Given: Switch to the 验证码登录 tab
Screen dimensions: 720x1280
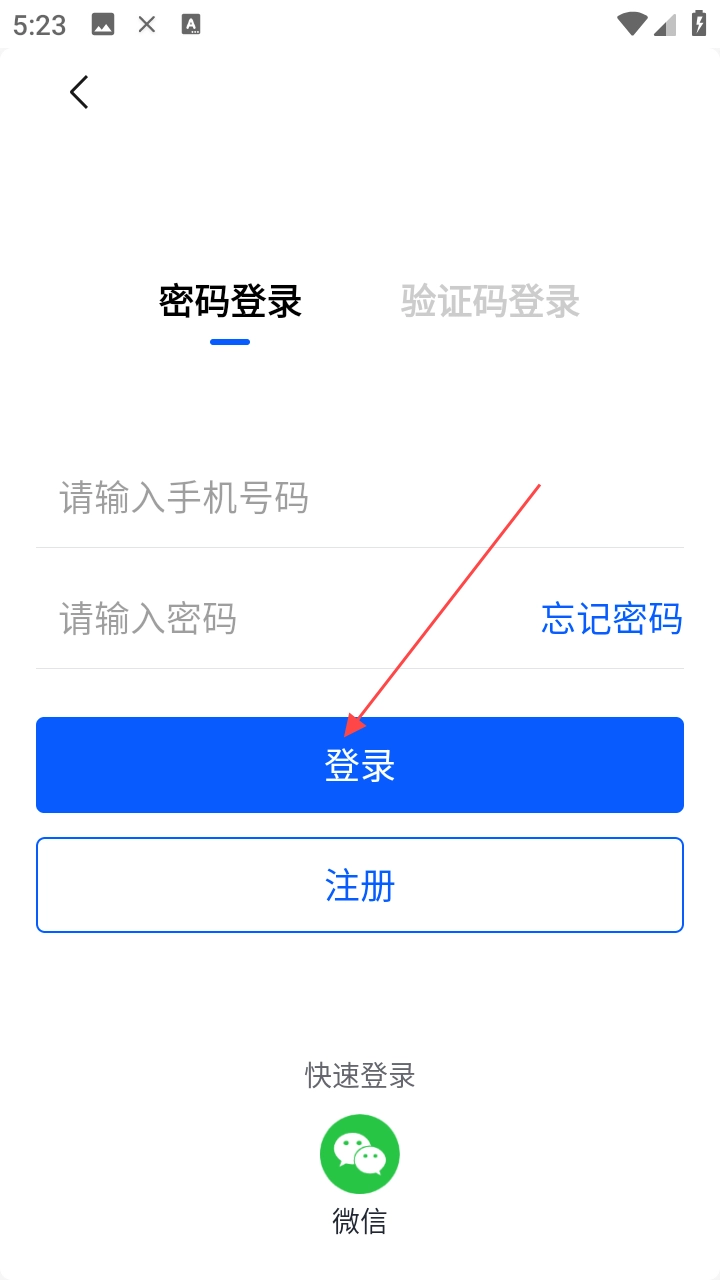Looking at the screenshot, I should 490,301.
